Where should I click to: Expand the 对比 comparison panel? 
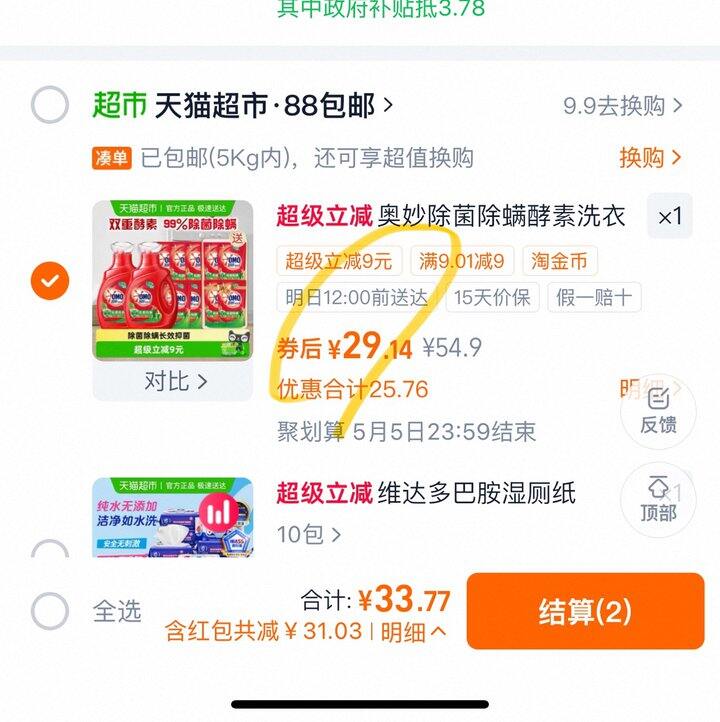(172, 381)
